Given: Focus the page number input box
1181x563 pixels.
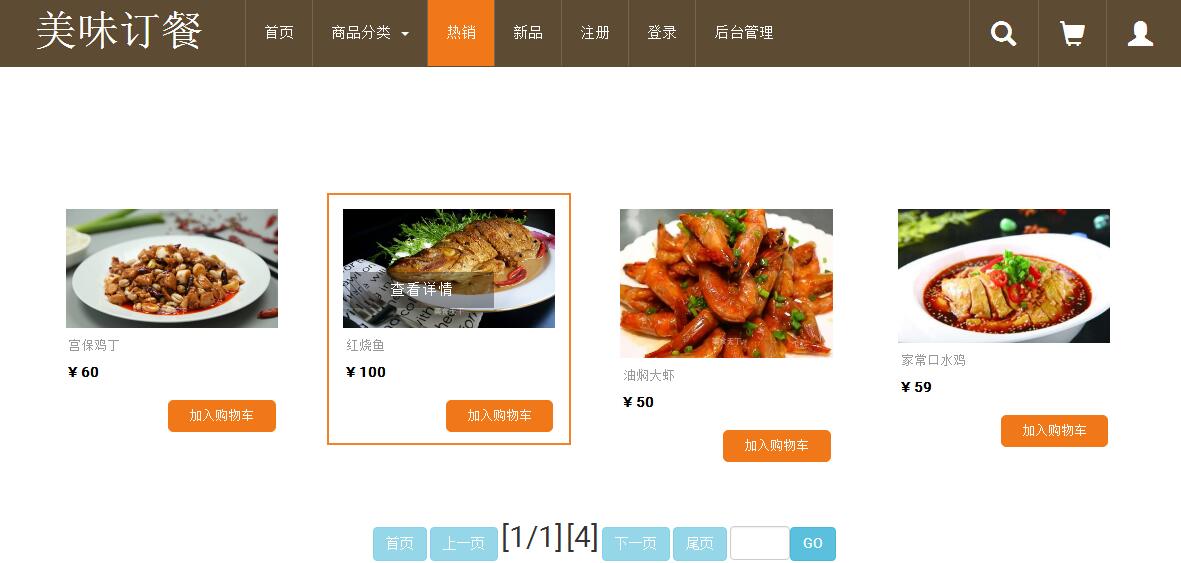Looking at the screenshot, I should pos(760,544).
